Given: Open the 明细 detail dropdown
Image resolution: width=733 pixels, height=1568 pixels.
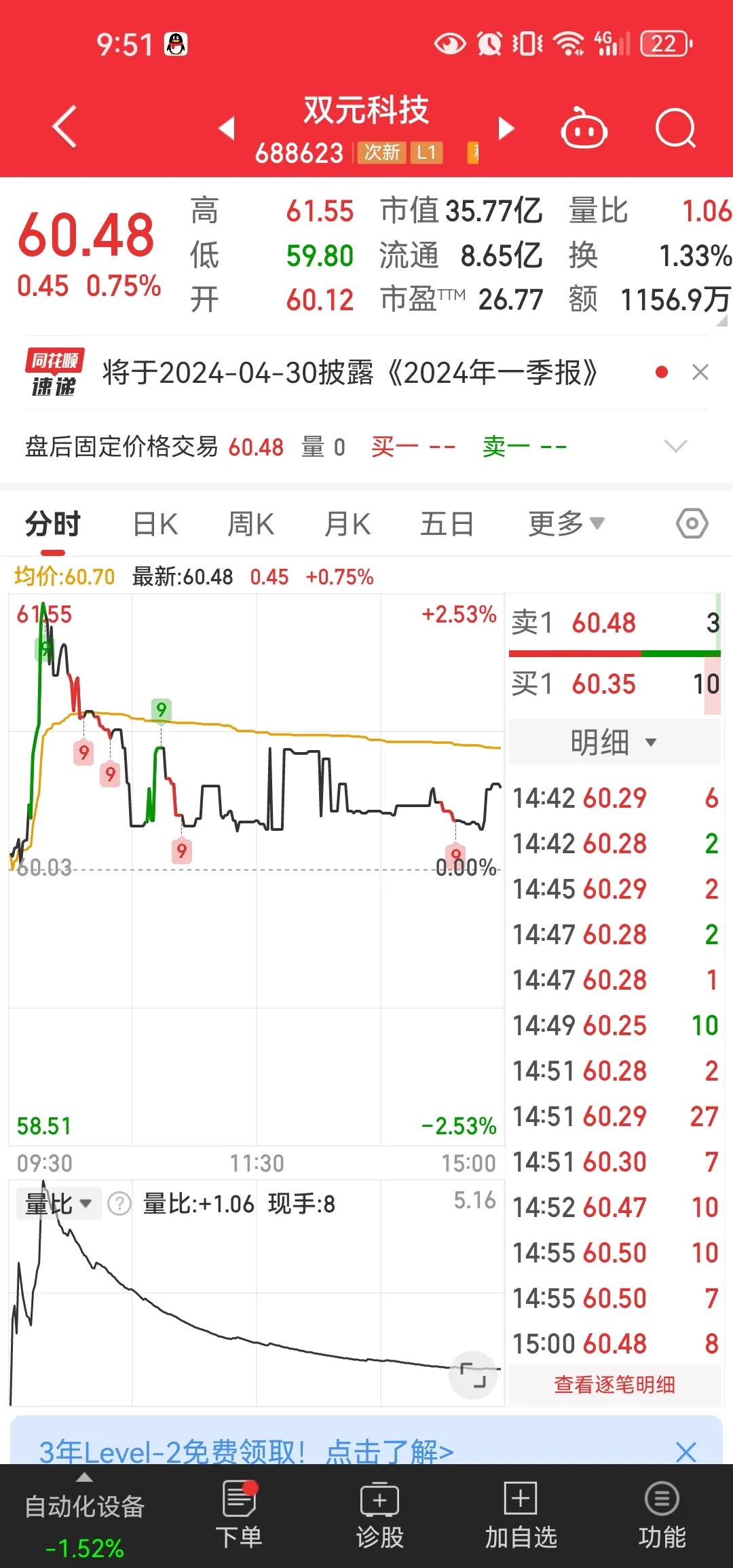Looking at the screenshot, I should [613, 741].
